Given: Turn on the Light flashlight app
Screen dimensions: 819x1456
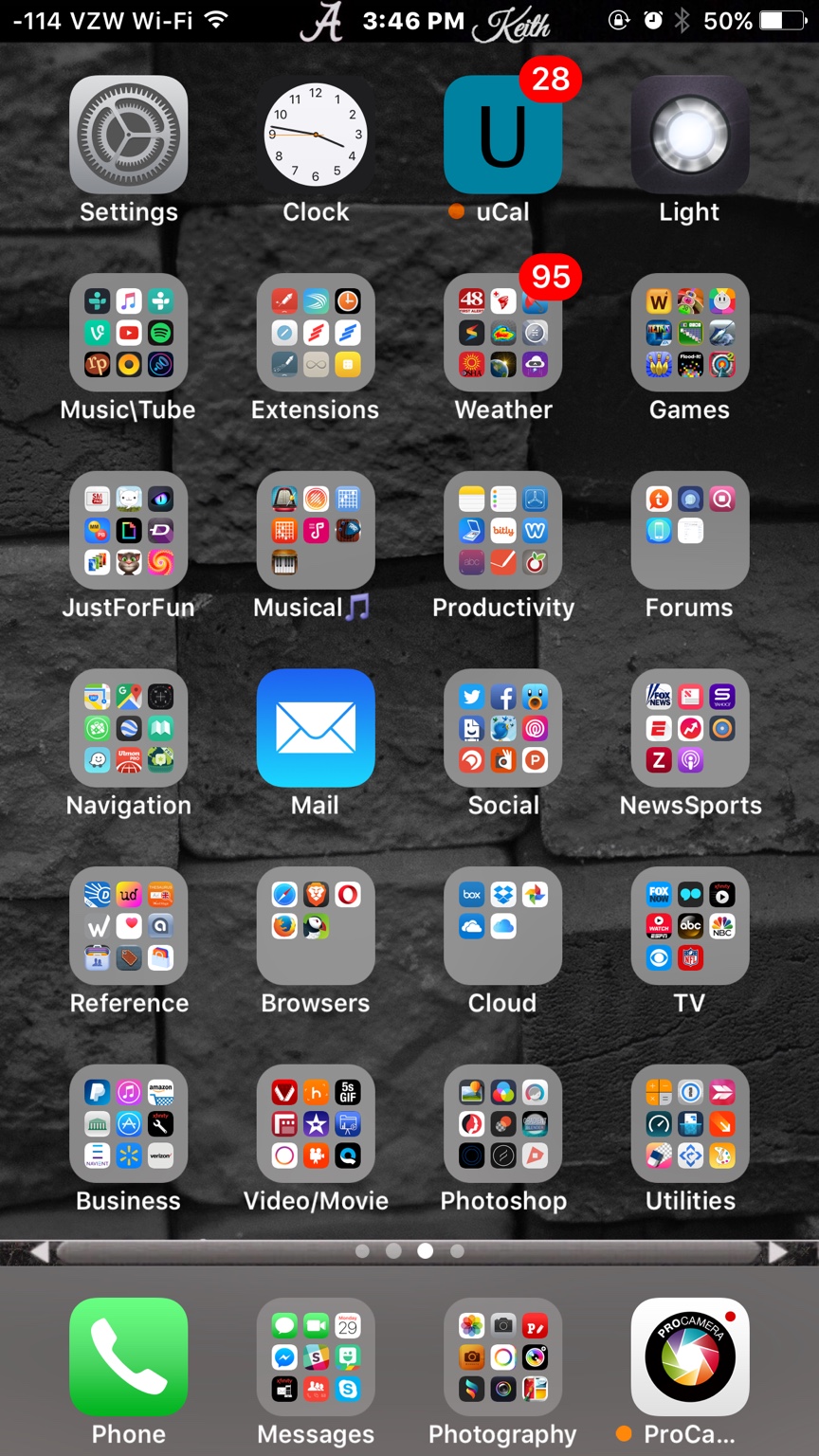Looking at the screenshot, I should point(689,135).
